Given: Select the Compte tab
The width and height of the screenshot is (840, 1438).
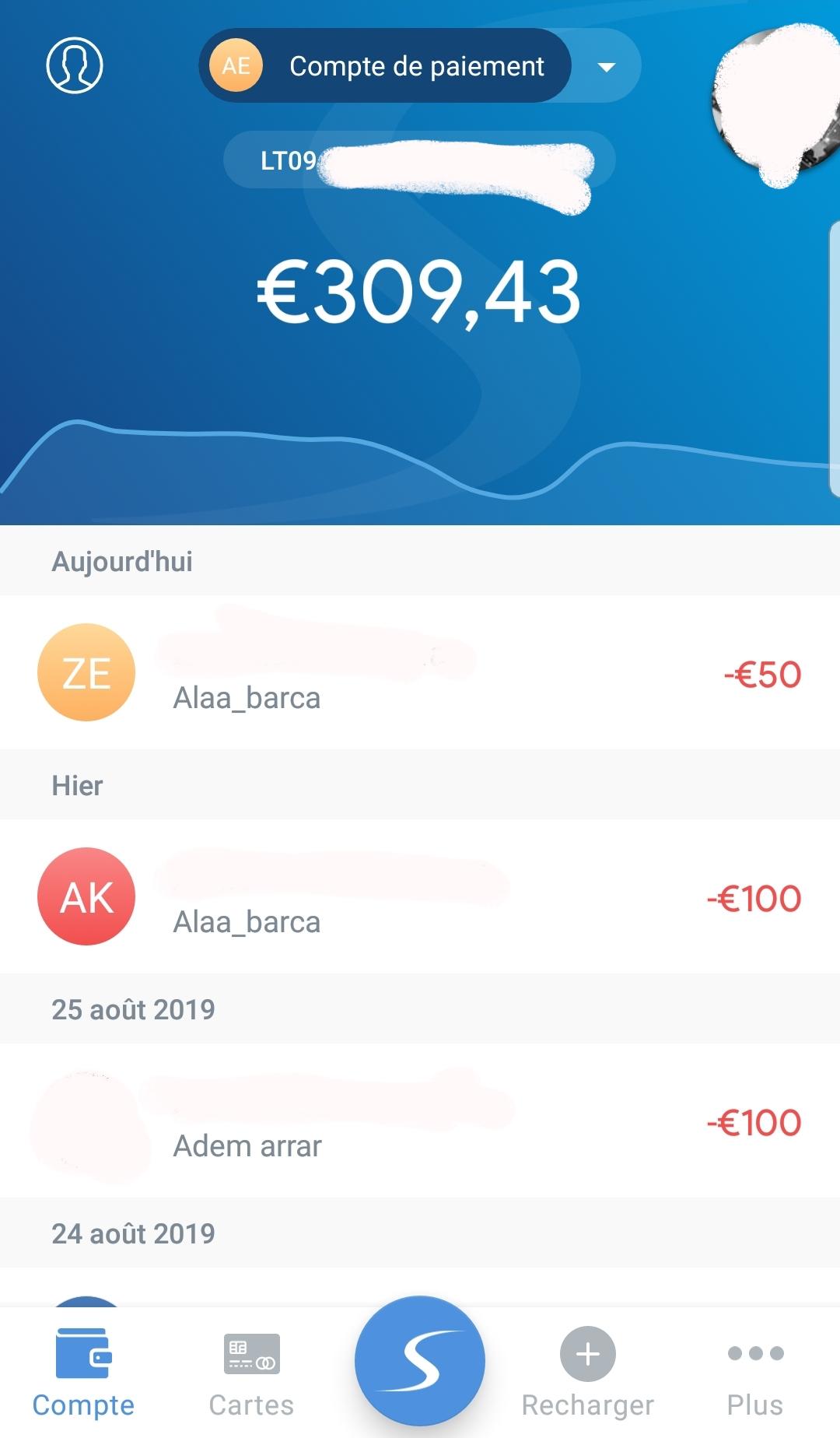Looking at the screenshot, I should coord(83,1373).
